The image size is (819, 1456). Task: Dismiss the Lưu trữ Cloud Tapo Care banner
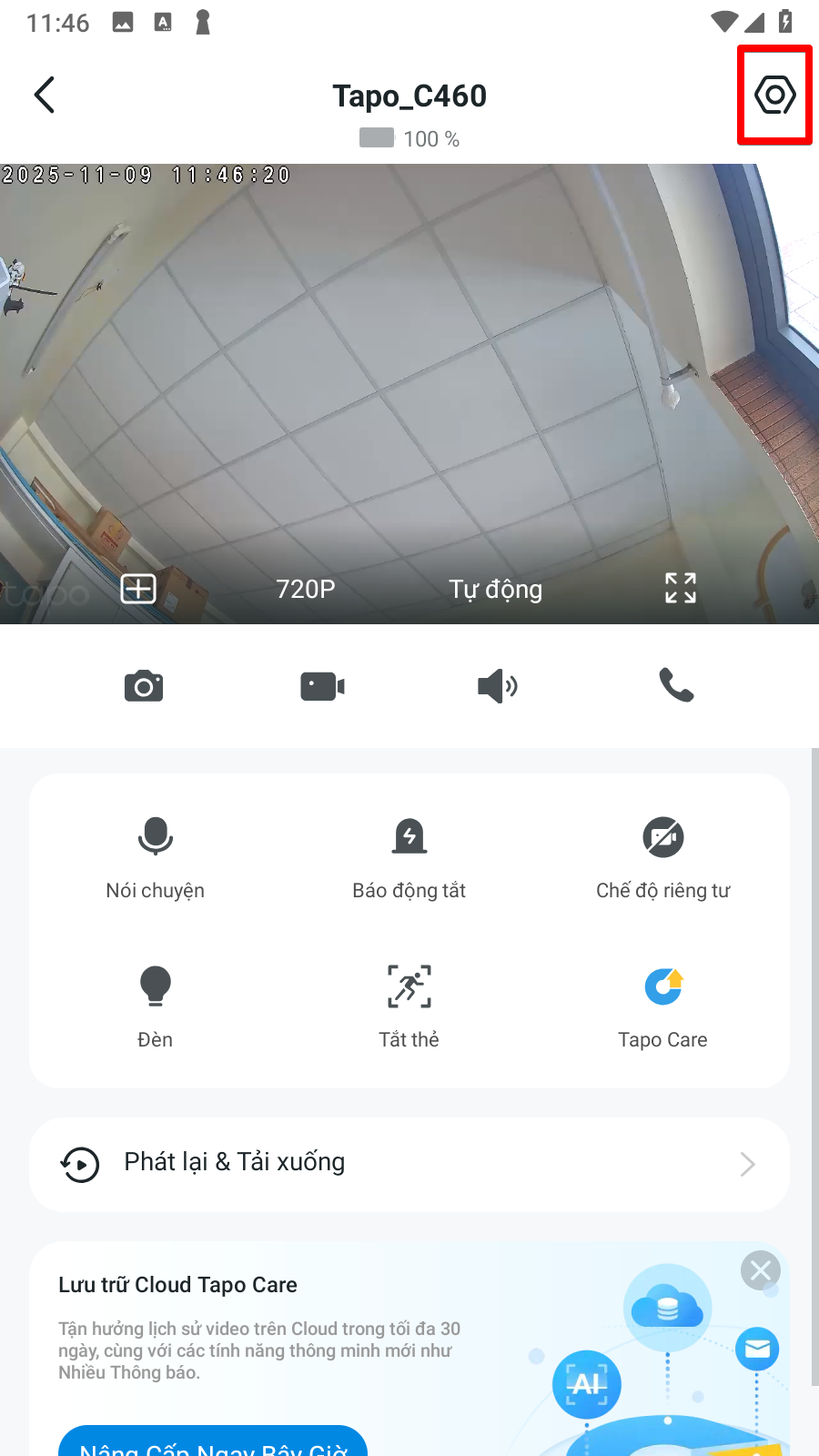point(761,1269)
